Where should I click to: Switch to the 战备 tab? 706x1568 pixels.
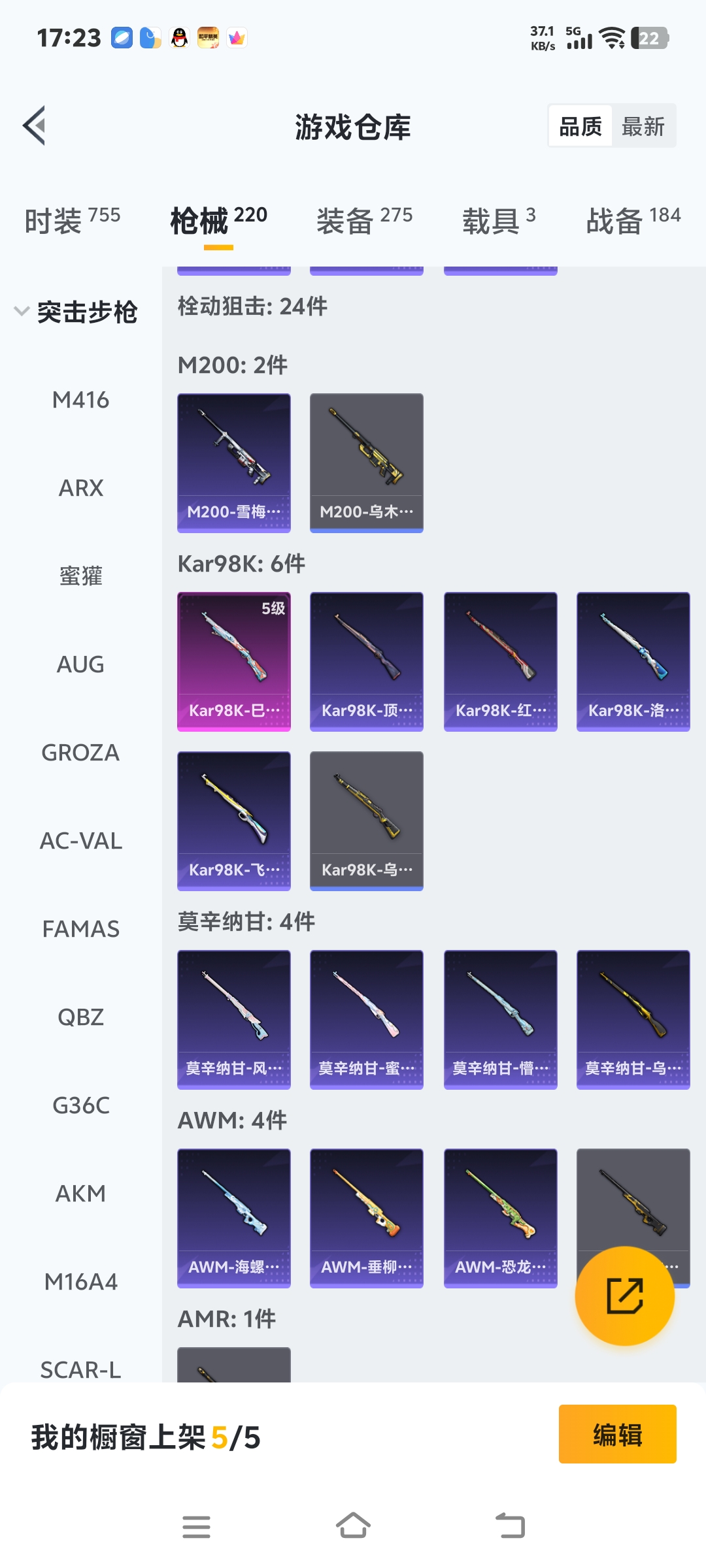tap(633, 220)
